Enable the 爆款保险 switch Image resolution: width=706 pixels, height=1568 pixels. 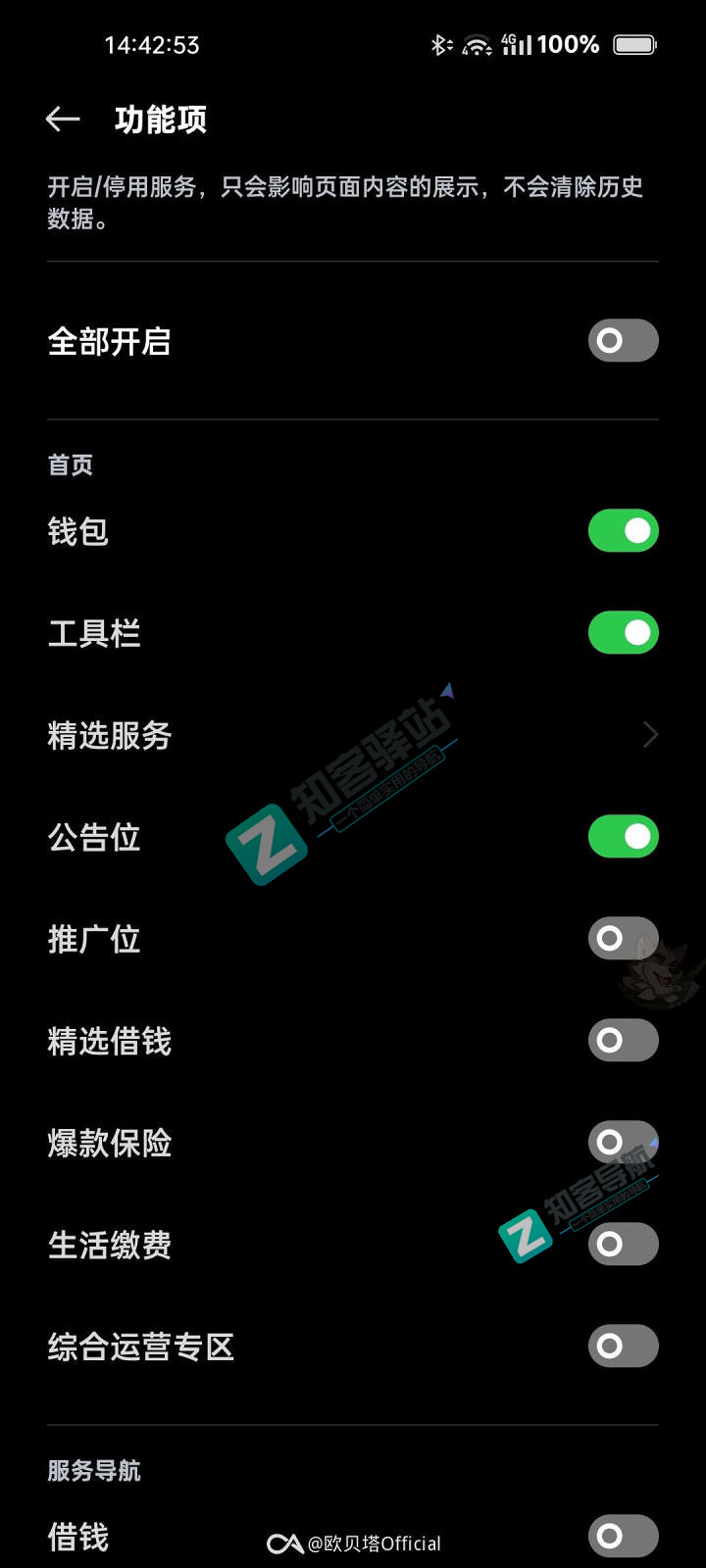coord(623,1142)
